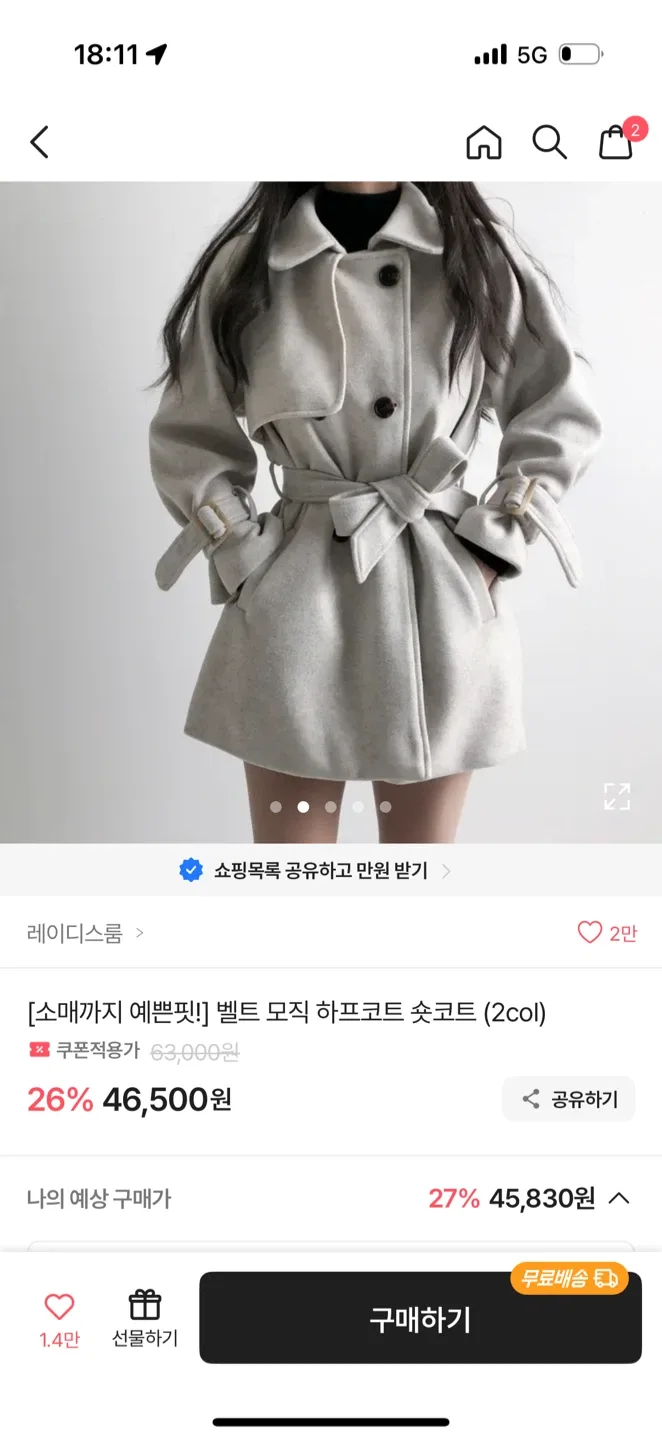Open the home icon in the top bar
662x1440 pixels.
484,142
